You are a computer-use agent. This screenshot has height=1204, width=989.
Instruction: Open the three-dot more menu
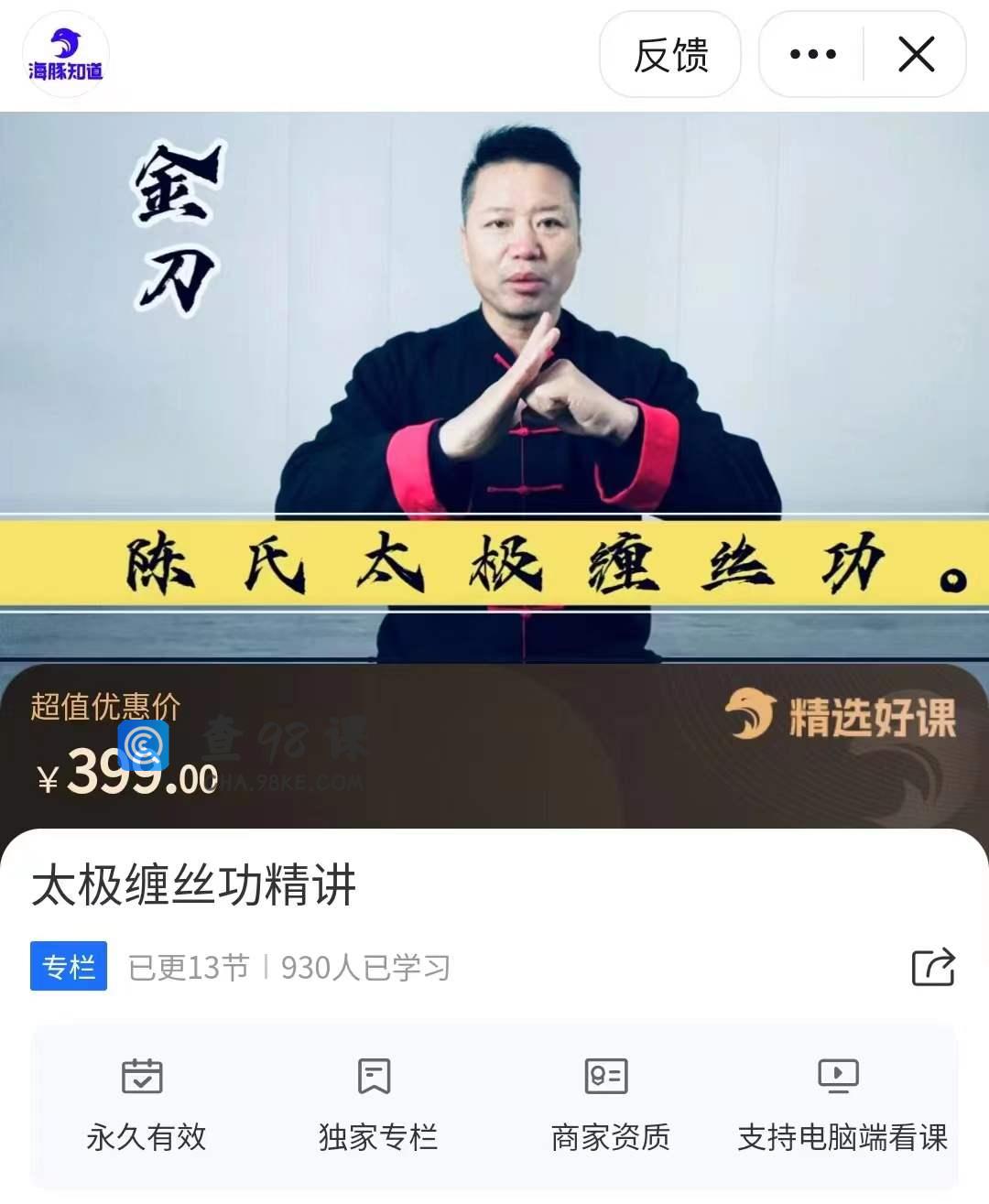coord(812,55)
